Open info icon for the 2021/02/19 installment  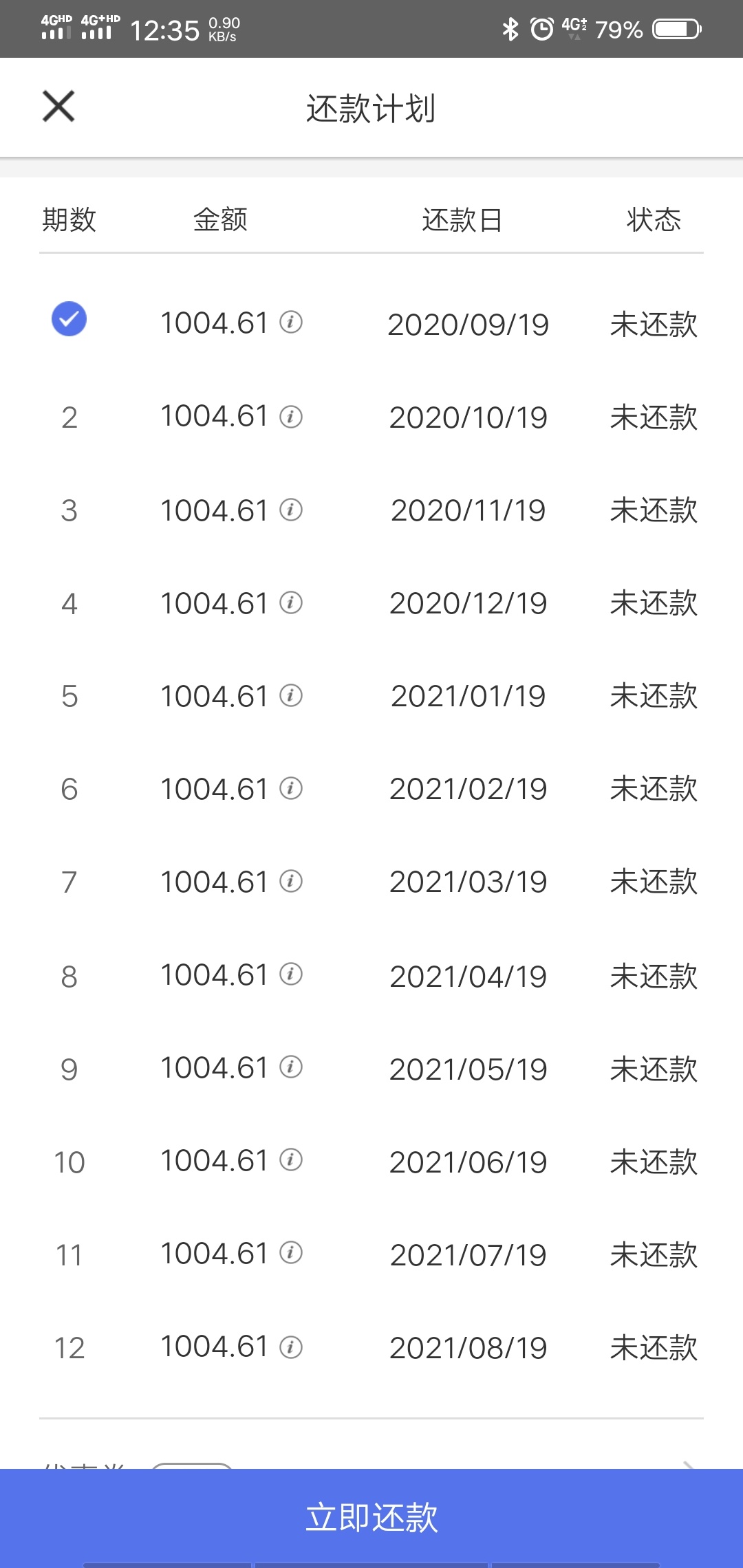[291, 788]
